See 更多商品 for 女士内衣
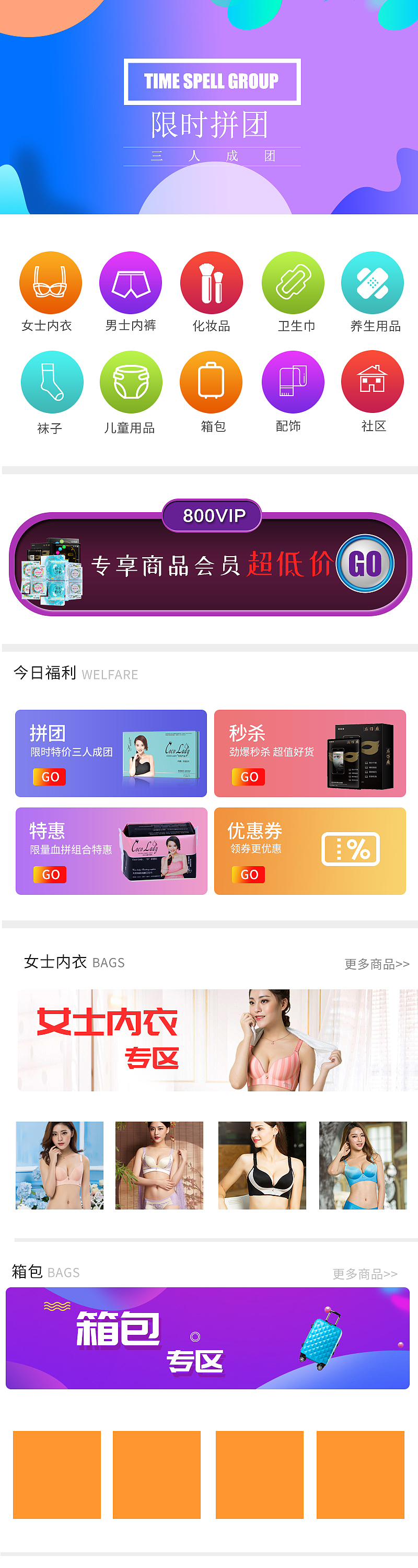The height and width of the screenshot is (1568, 418). pos(377,964)
